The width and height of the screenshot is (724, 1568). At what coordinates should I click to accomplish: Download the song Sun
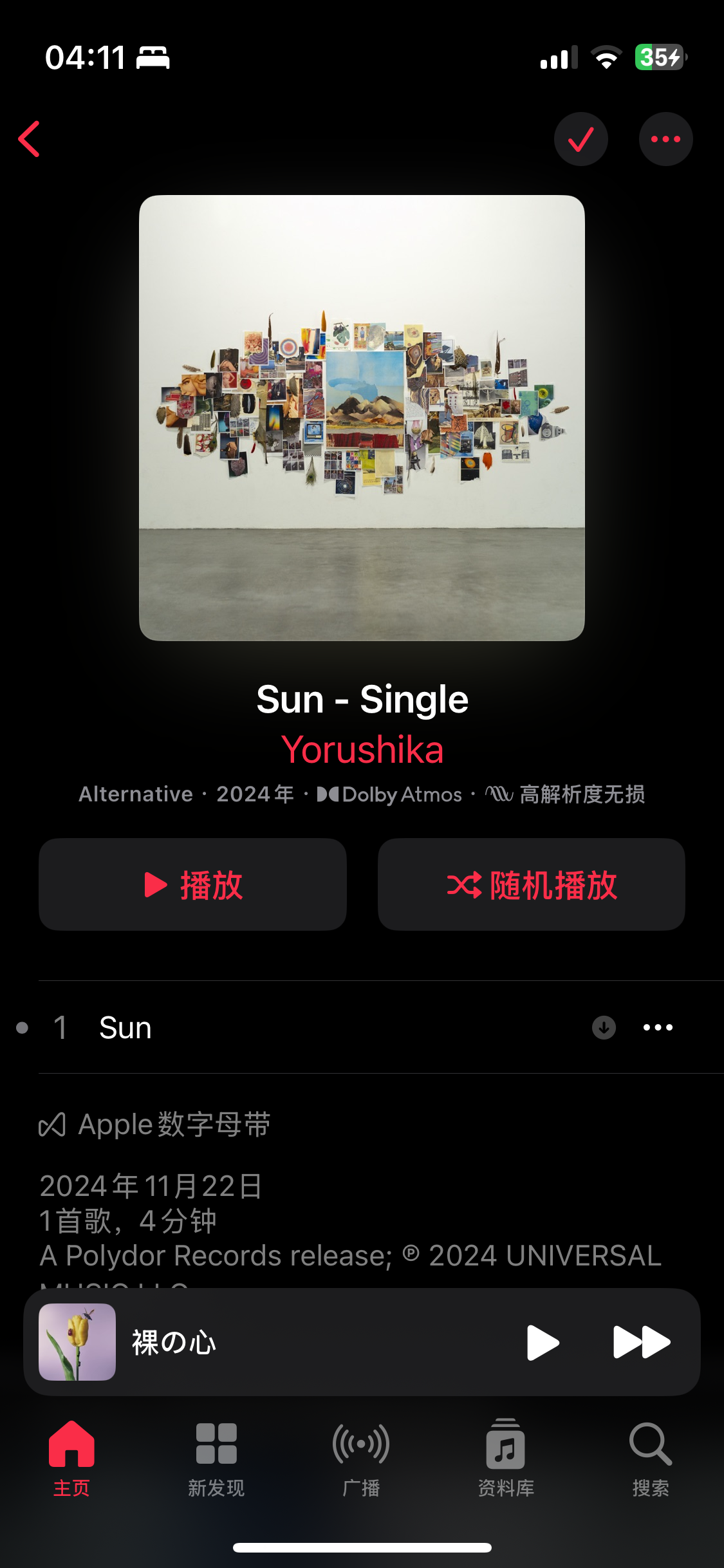[604, 1027]
